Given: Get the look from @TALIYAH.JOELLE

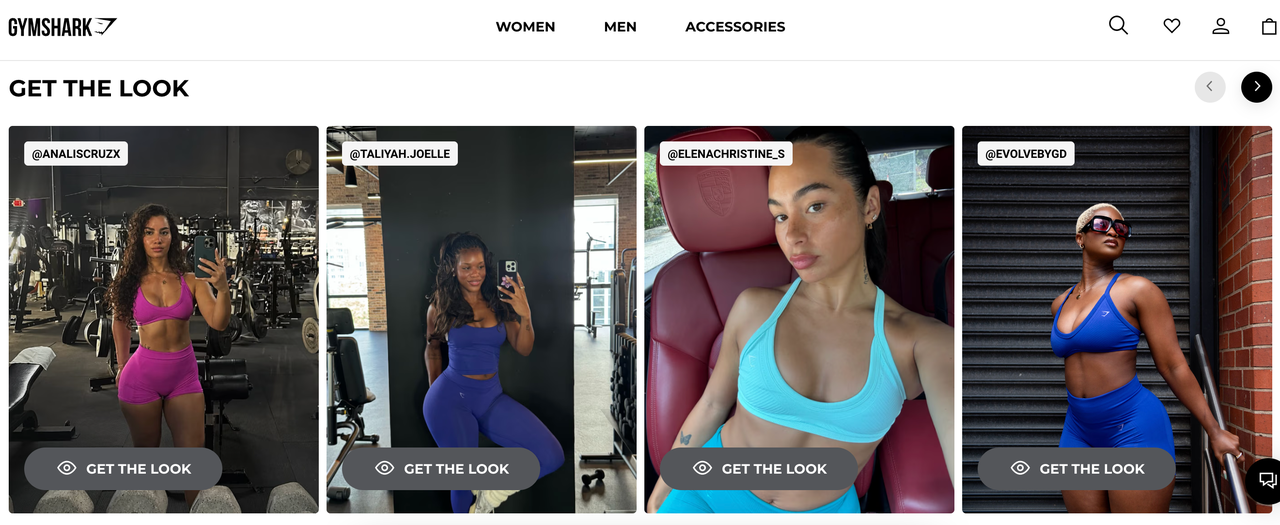Looking at the screenshot, I should 441,468.
